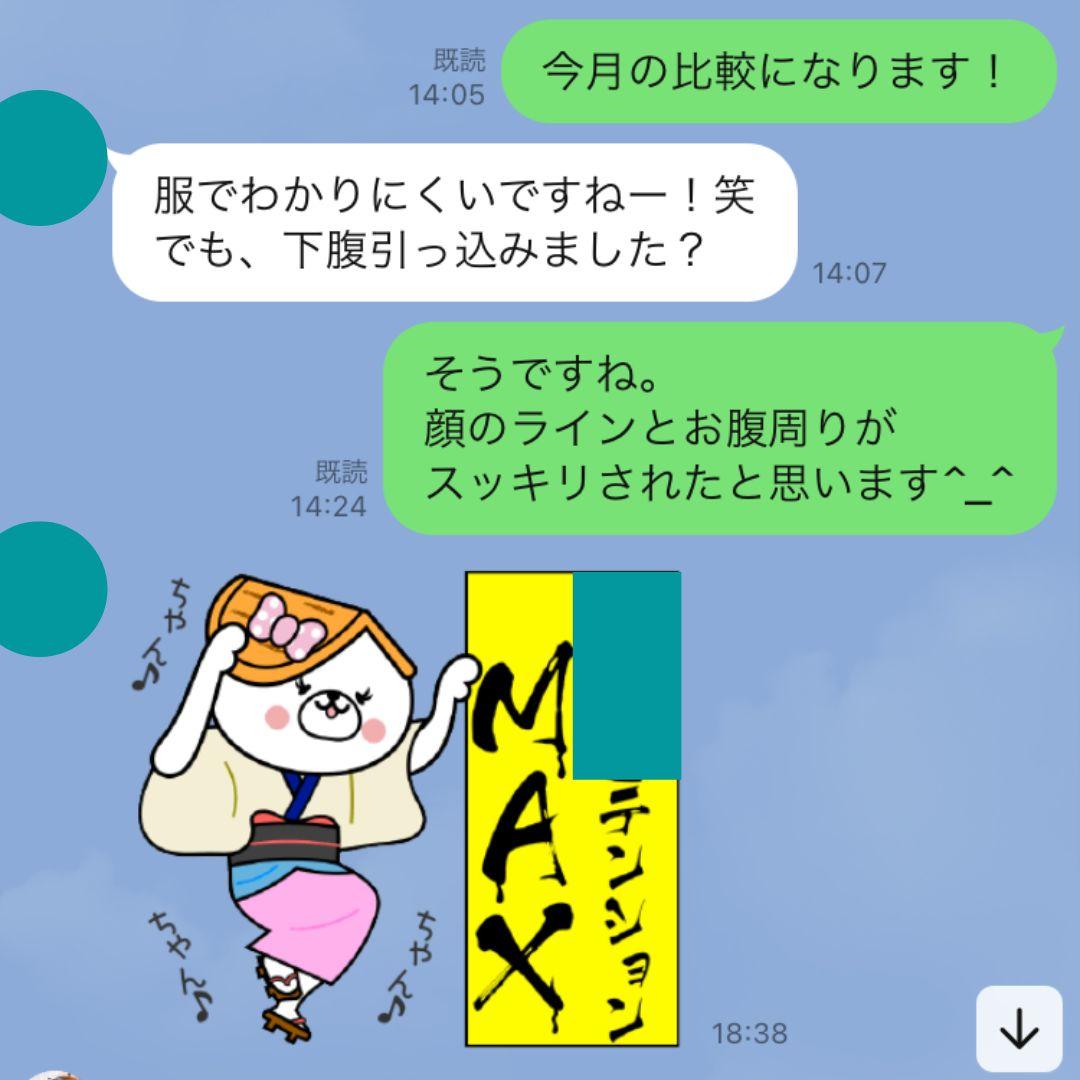Jump to latest messages with down arrow
Image resolution: width=1080 pixels, height=1080 pixels.
(x=1019, y=1028)
